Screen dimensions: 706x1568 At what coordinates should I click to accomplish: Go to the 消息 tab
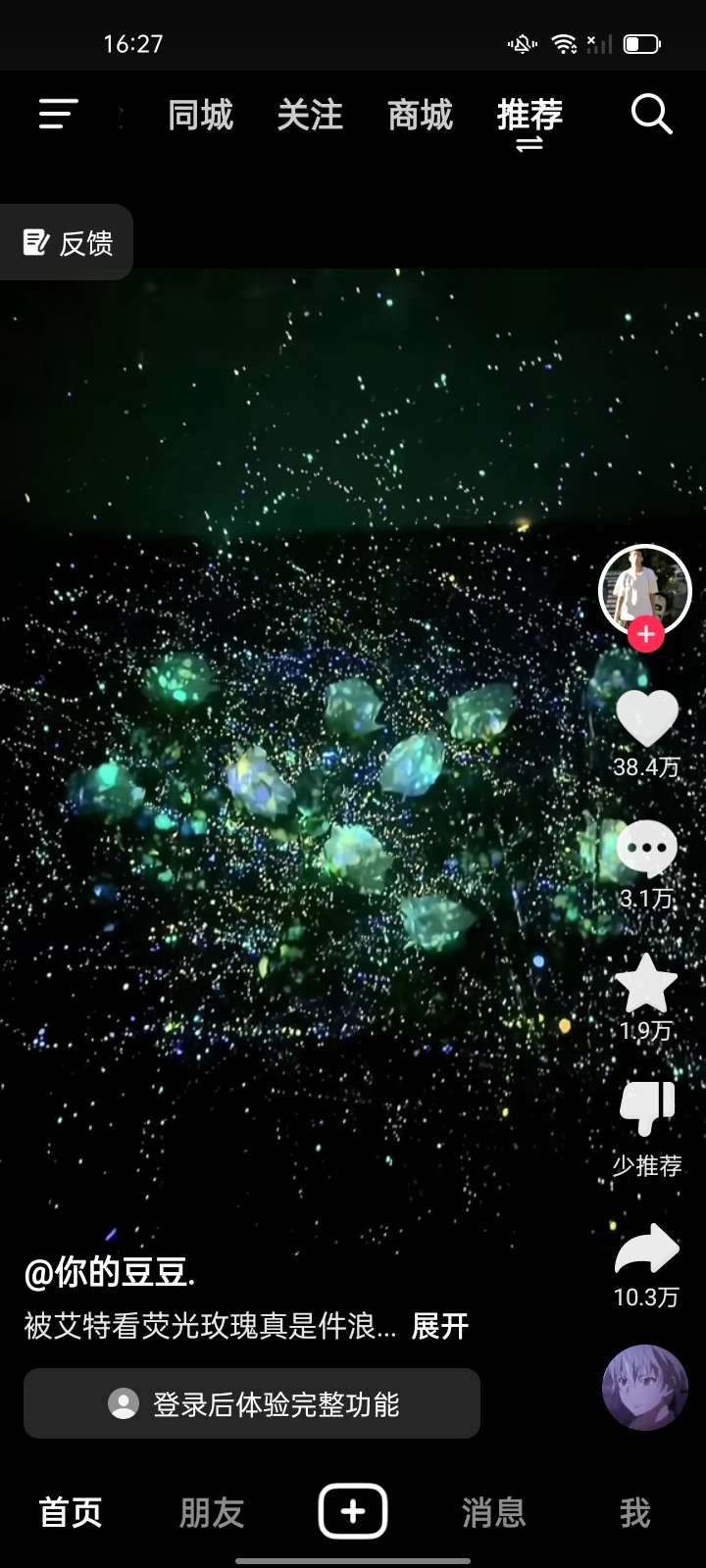click(x=493, y=1513)
